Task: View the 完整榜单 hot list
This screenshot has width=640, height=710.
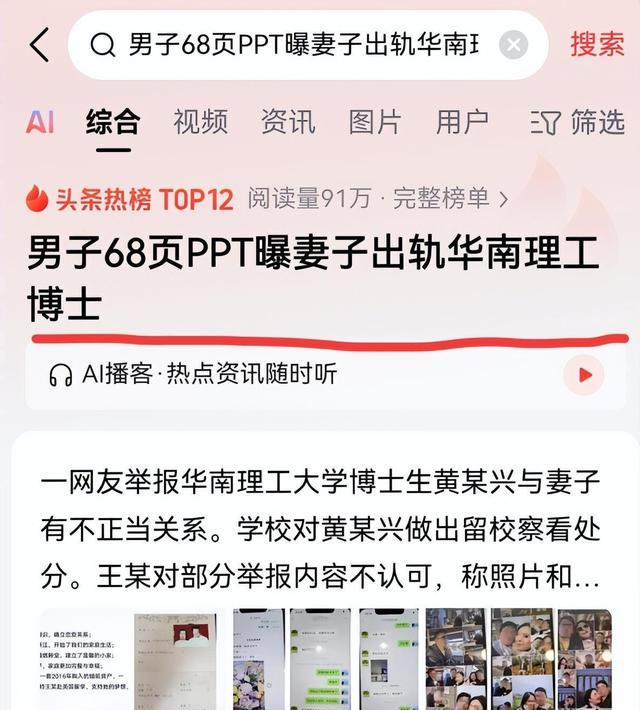Action: [450, 198]
